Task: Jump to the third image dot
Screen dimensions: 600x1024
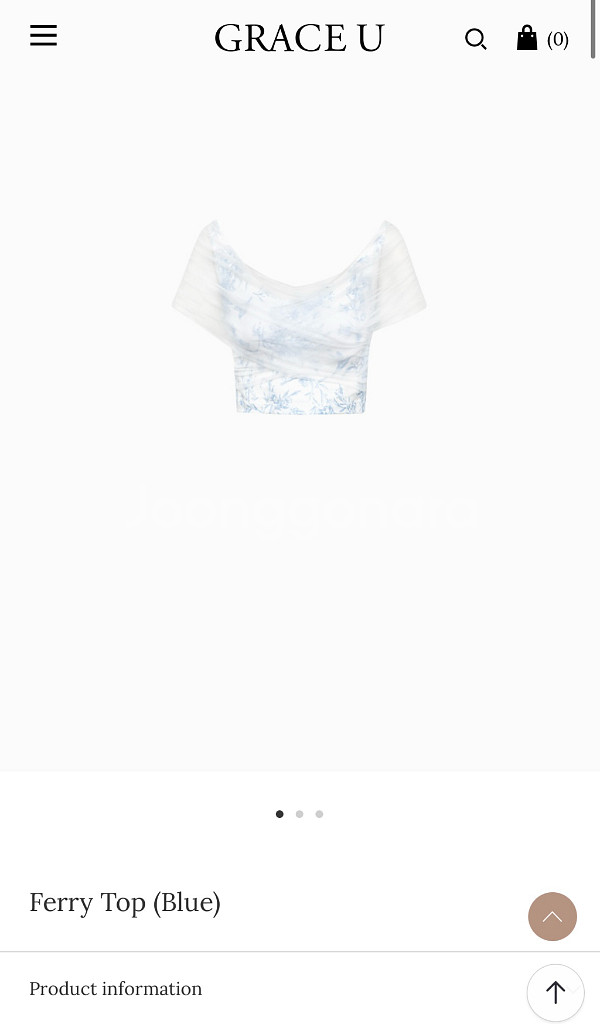Action: (x=319, y=814)
